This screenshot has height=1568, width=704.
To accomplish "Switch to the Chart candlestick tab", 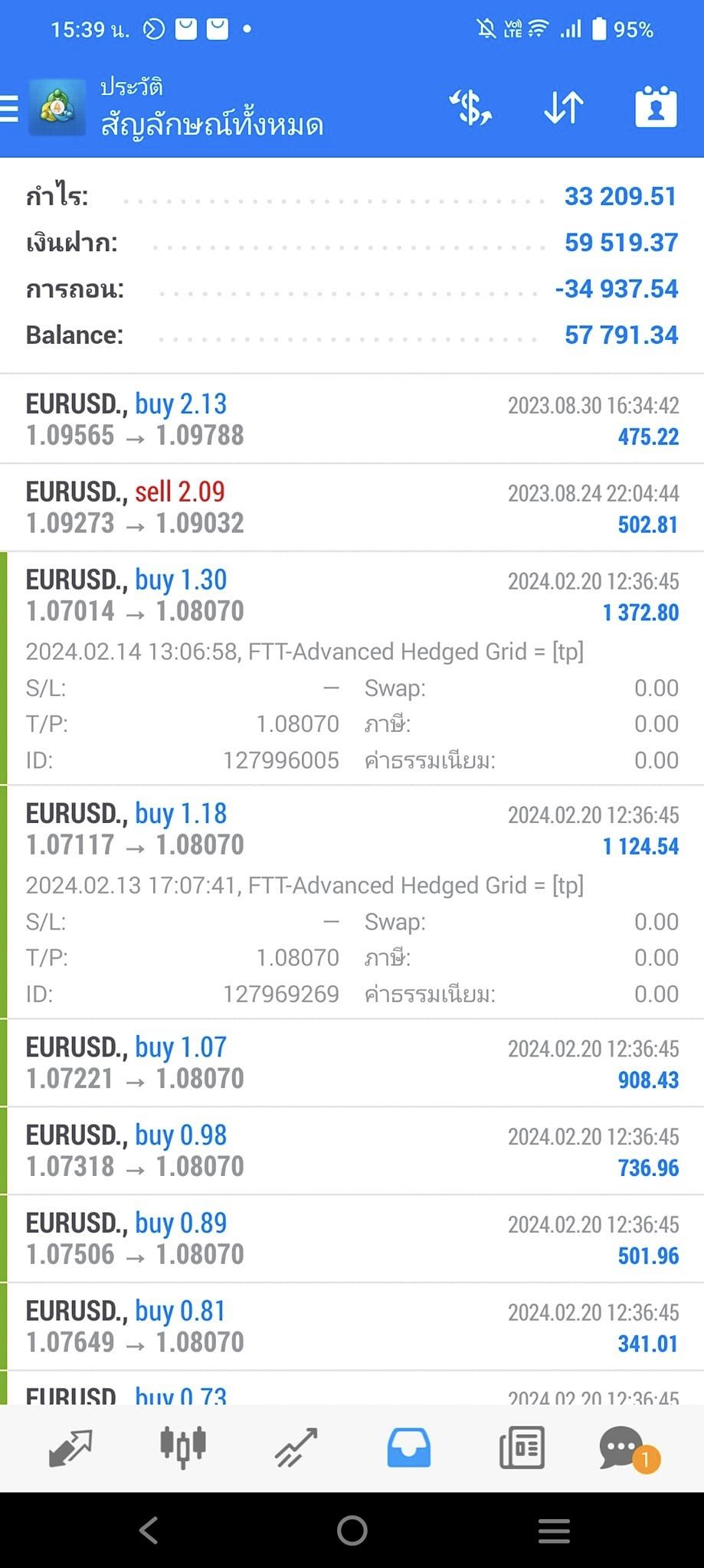I will (183, 1447).
